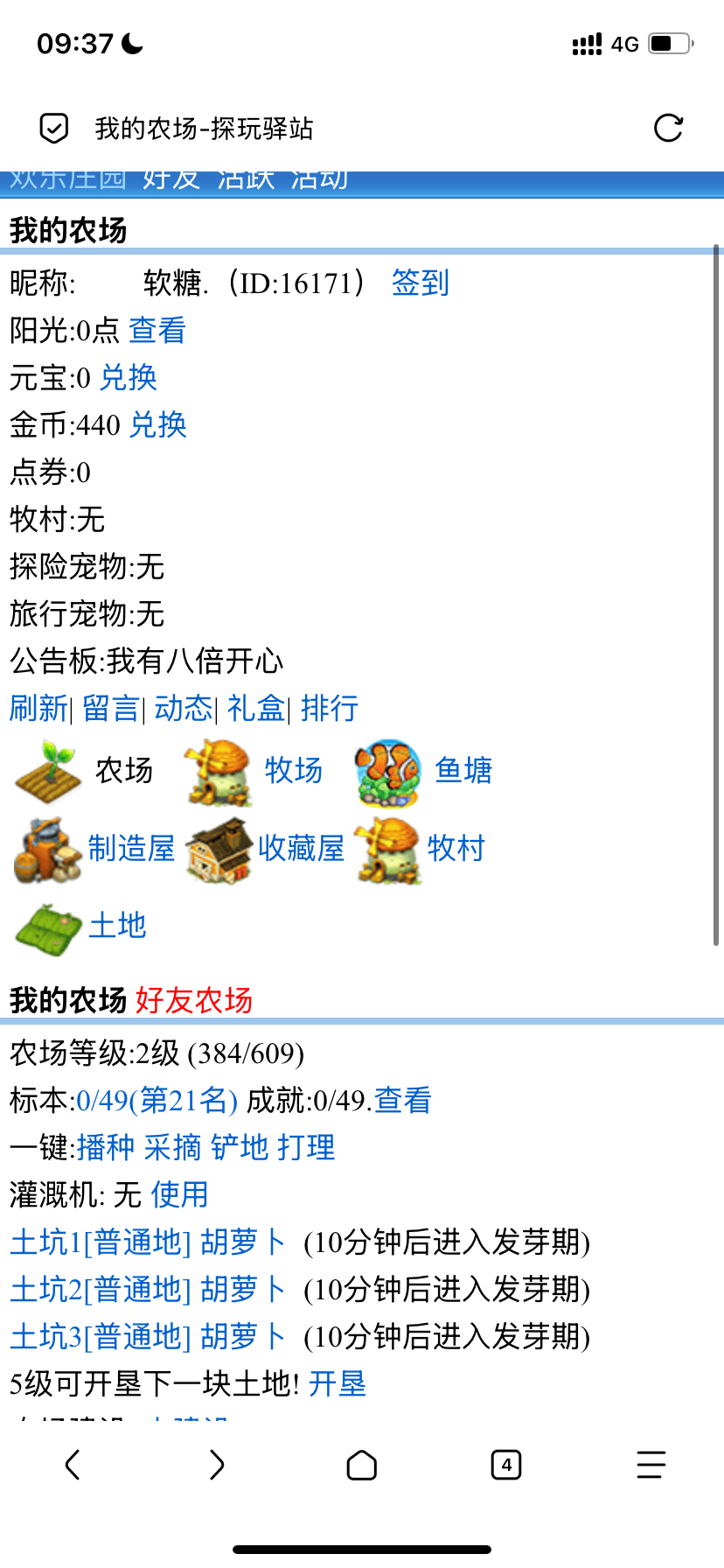Viewport: 724px width, 1568px height.
Task: Open 查看 next to 阳光
Action: point(157,330)
